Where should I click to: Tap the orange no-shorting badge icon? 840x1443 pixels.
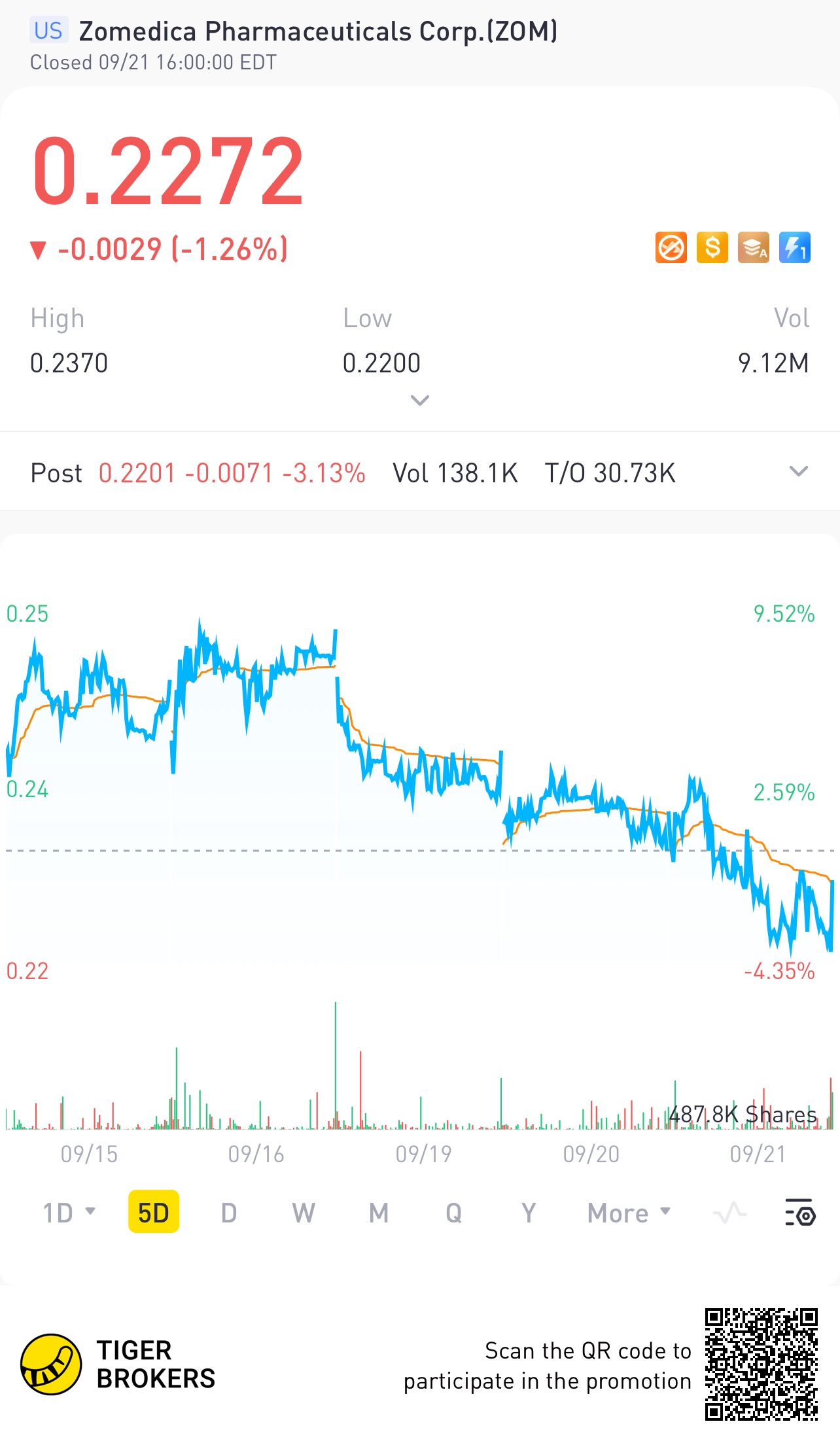click(x=671, y=248)
